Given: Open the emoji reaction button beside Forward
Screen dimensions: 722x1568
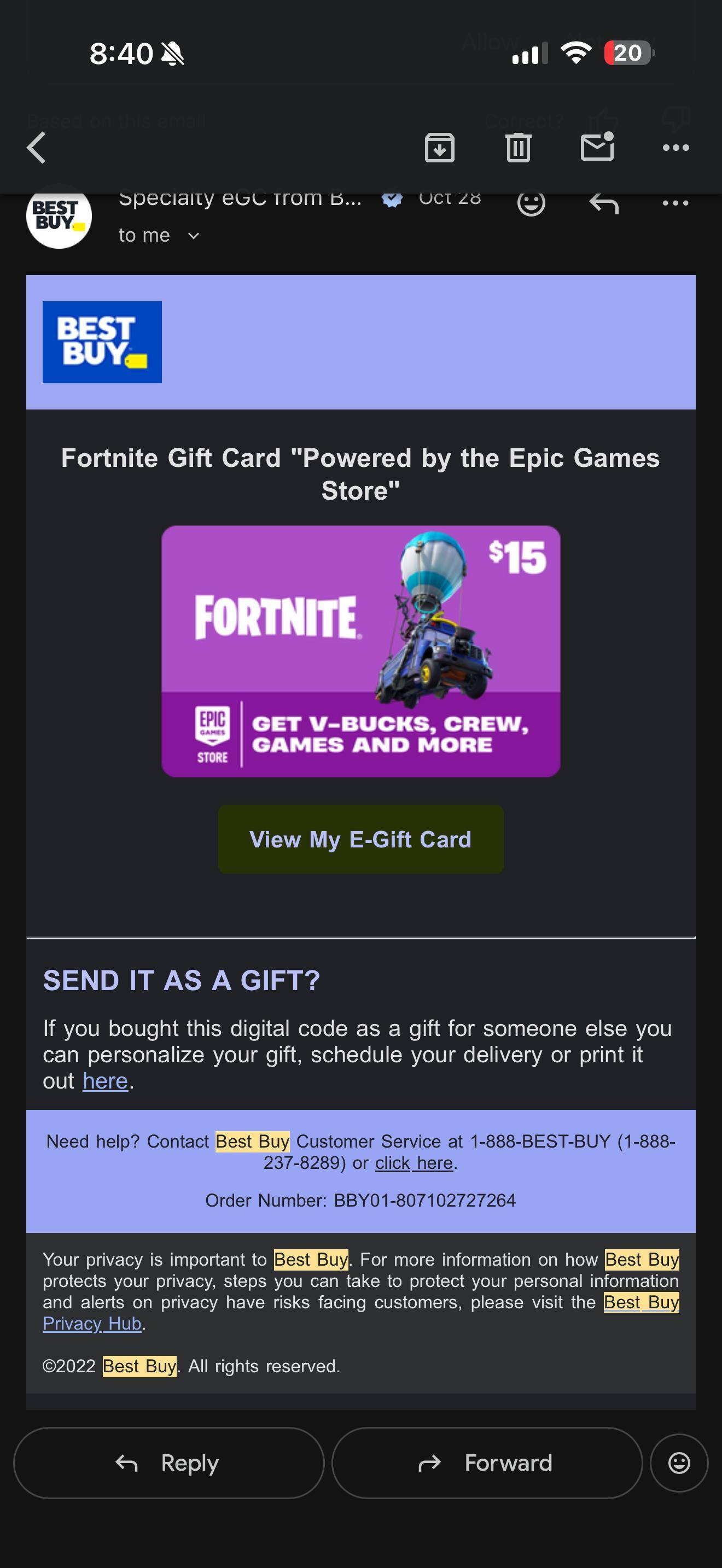Looking at the screenshot, I should coord(679,1462).
